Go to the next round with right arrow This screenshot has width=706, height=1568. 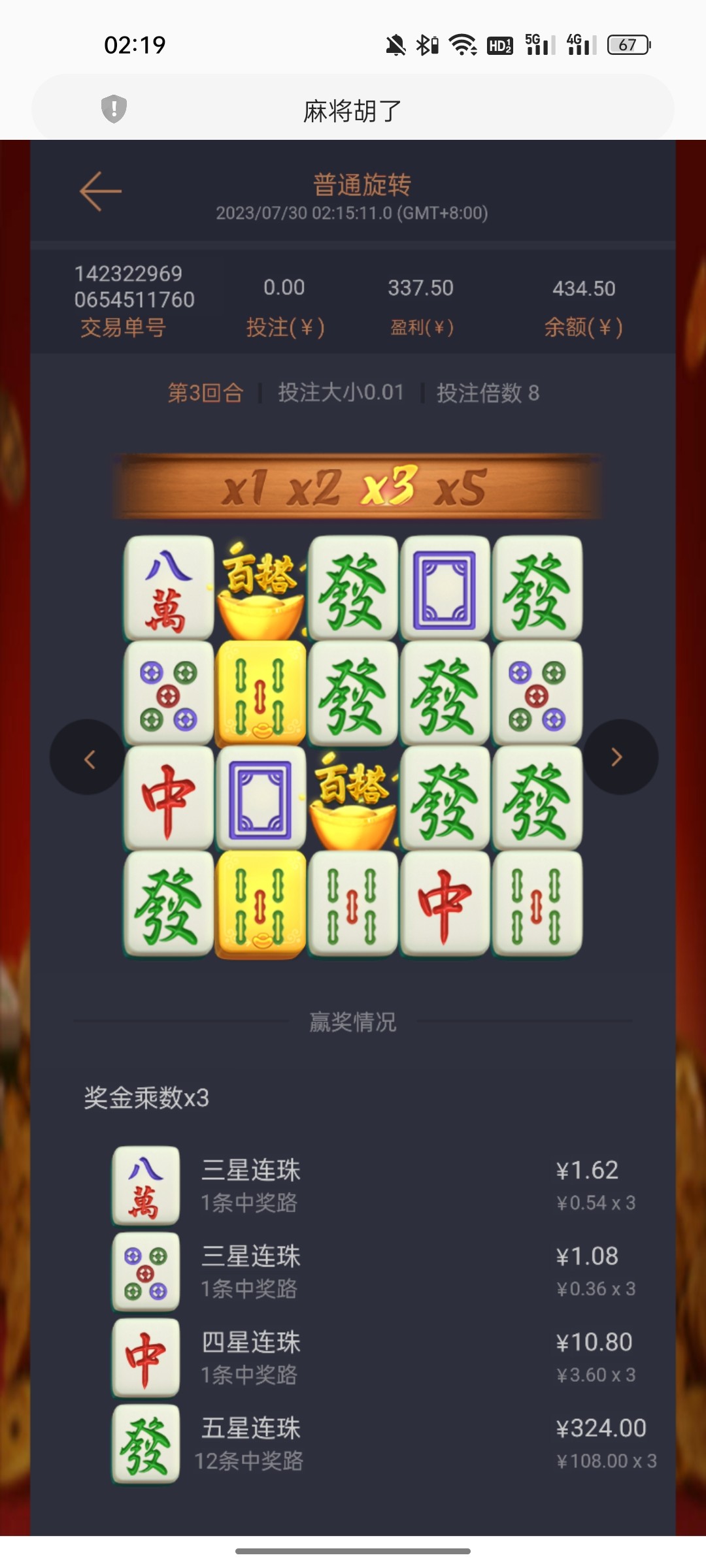point(618,758)
